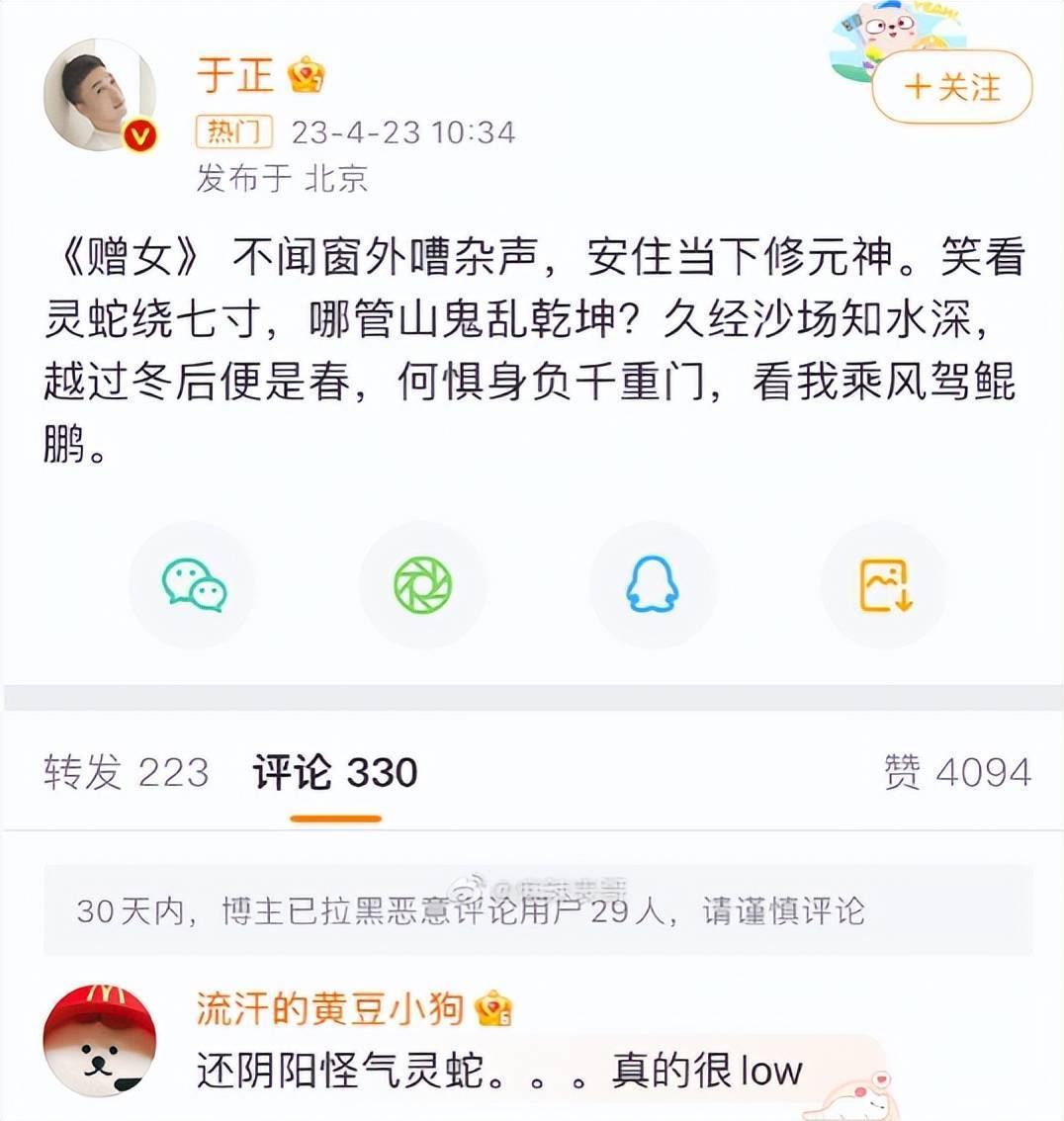Select the 评论 330 tab
The image size is (1064, 1121).
(x=335, y=772)
